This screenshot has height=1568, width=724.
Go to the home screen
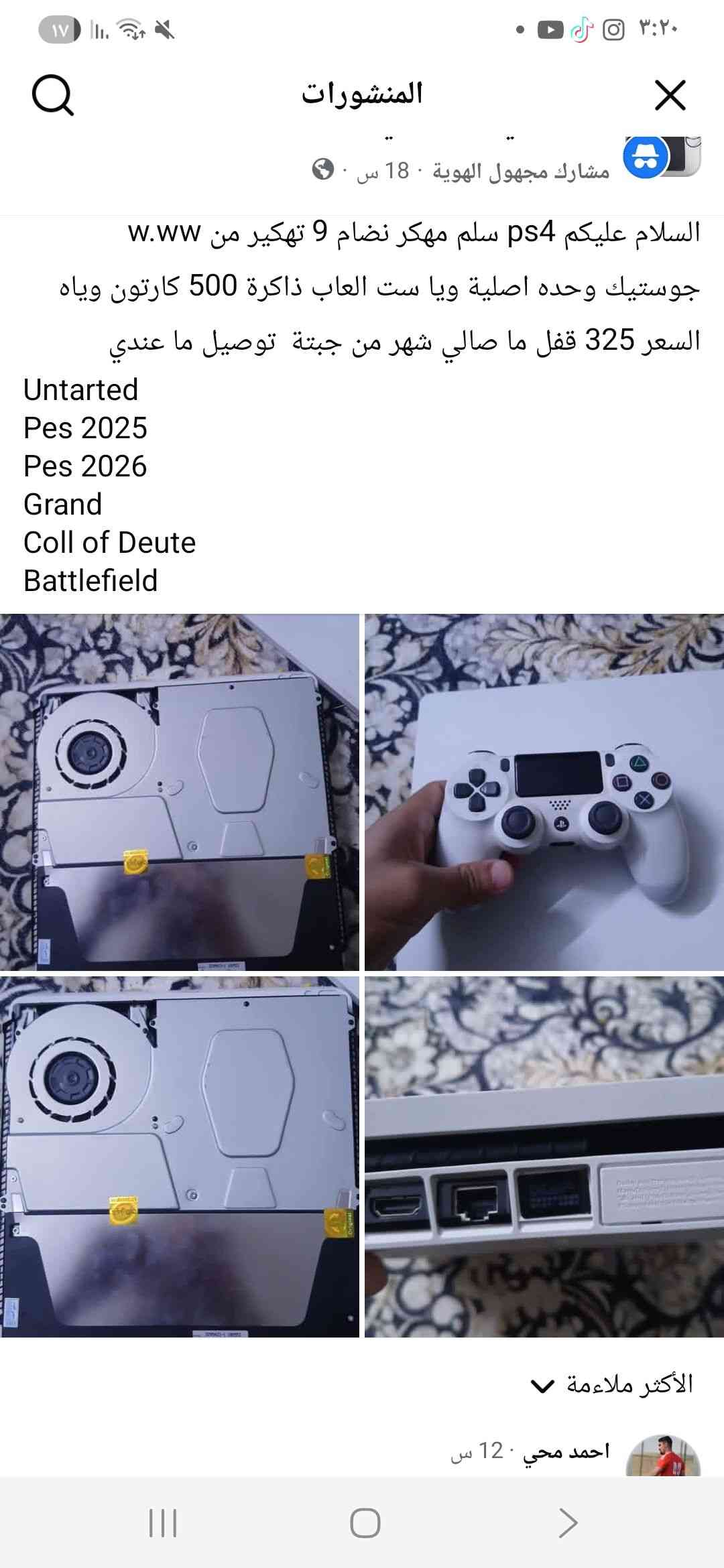(x=365, y=1523)
